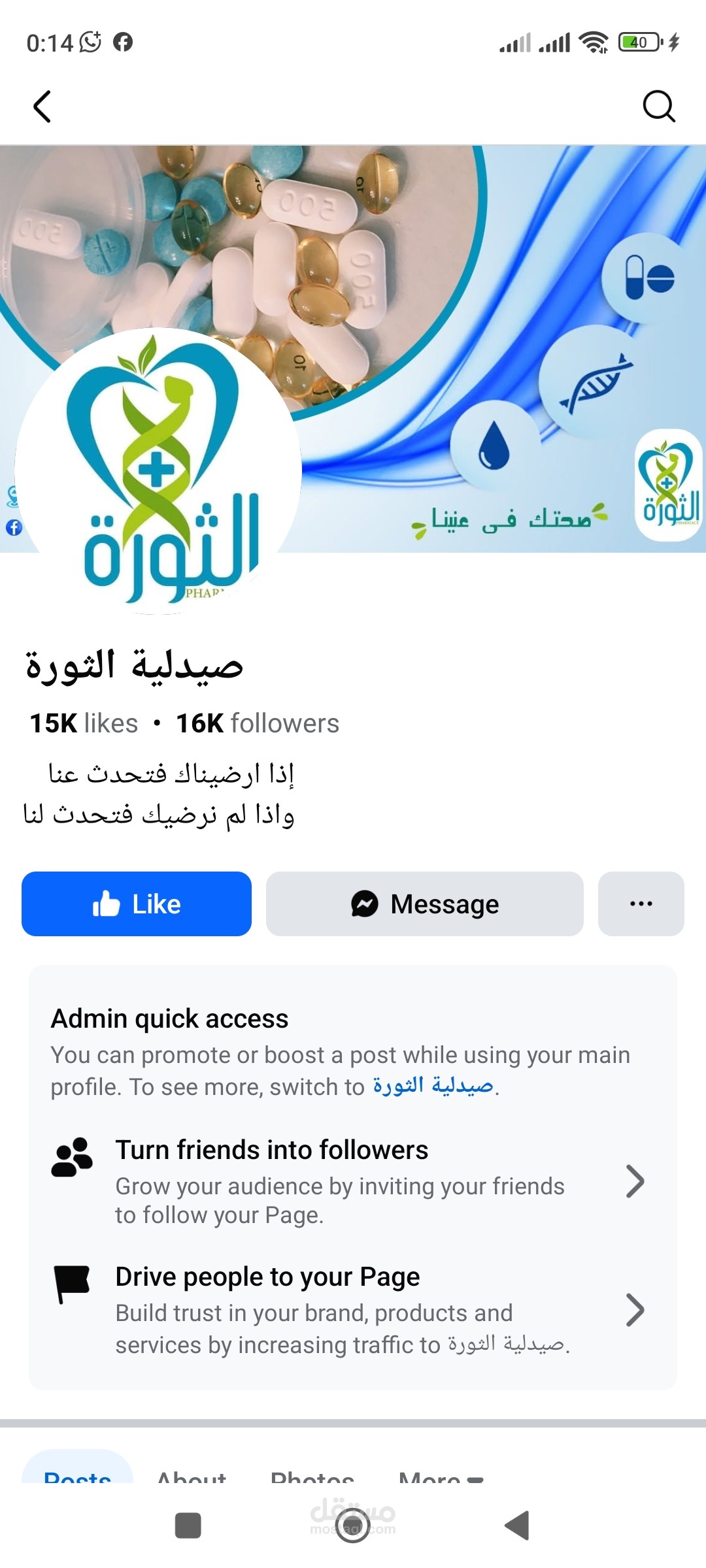This screenshot has height=1568, width=706.
Task: Open search with the magnifier icon
Action: click(658, 106)
